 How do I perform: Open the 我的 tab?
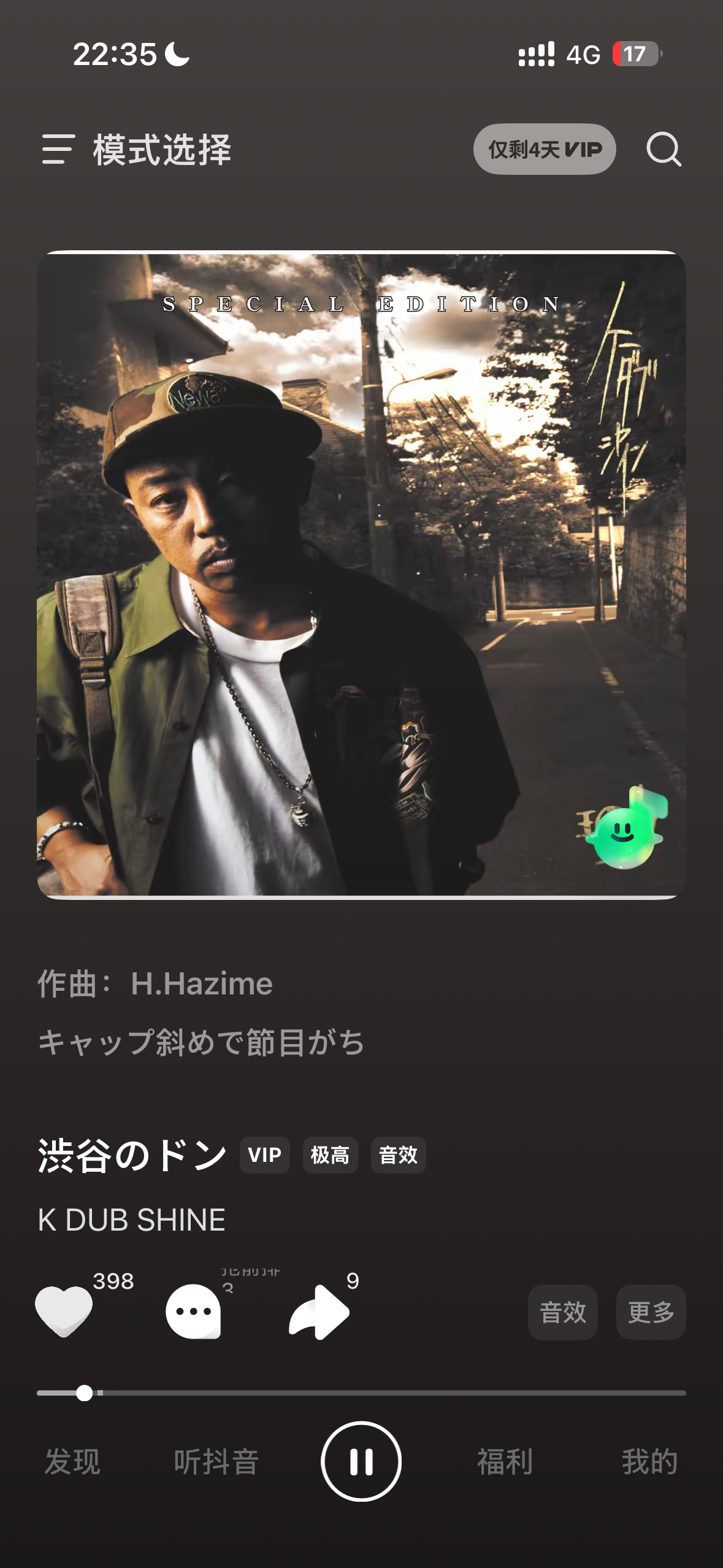pos(649,1461)
